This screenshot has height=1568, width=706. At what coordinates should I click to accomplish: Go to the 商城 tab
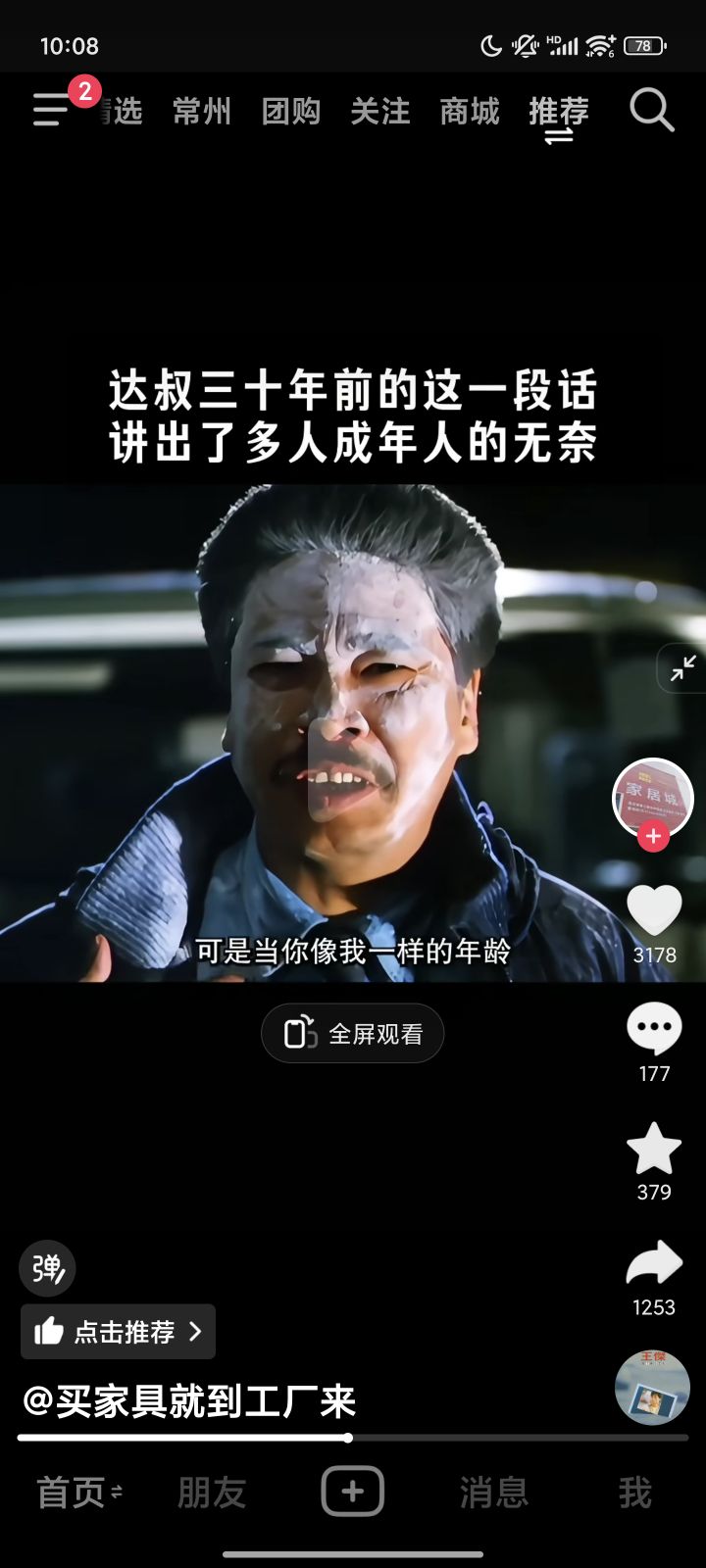click(469, 112)
